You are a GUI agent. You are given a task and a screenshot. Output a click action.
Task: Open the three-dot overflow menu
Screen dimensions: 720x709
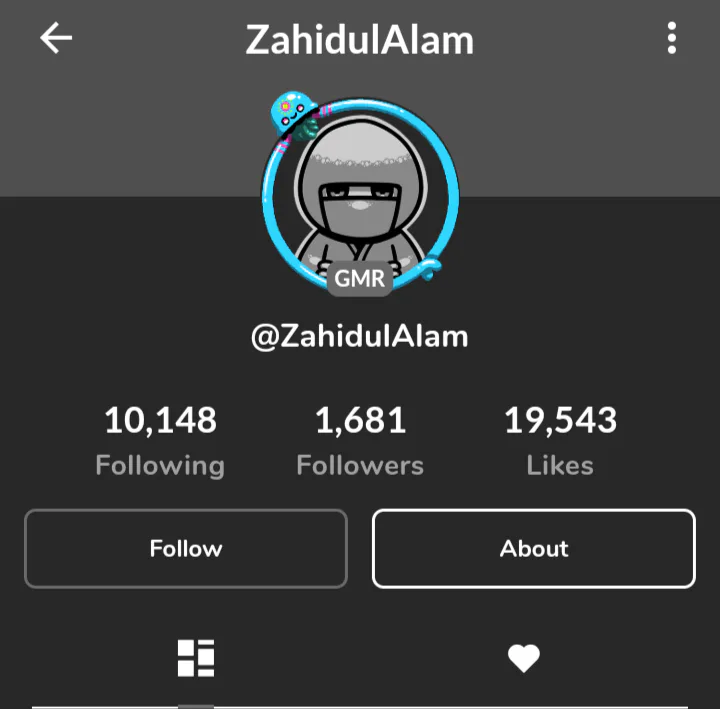(671, 39)
